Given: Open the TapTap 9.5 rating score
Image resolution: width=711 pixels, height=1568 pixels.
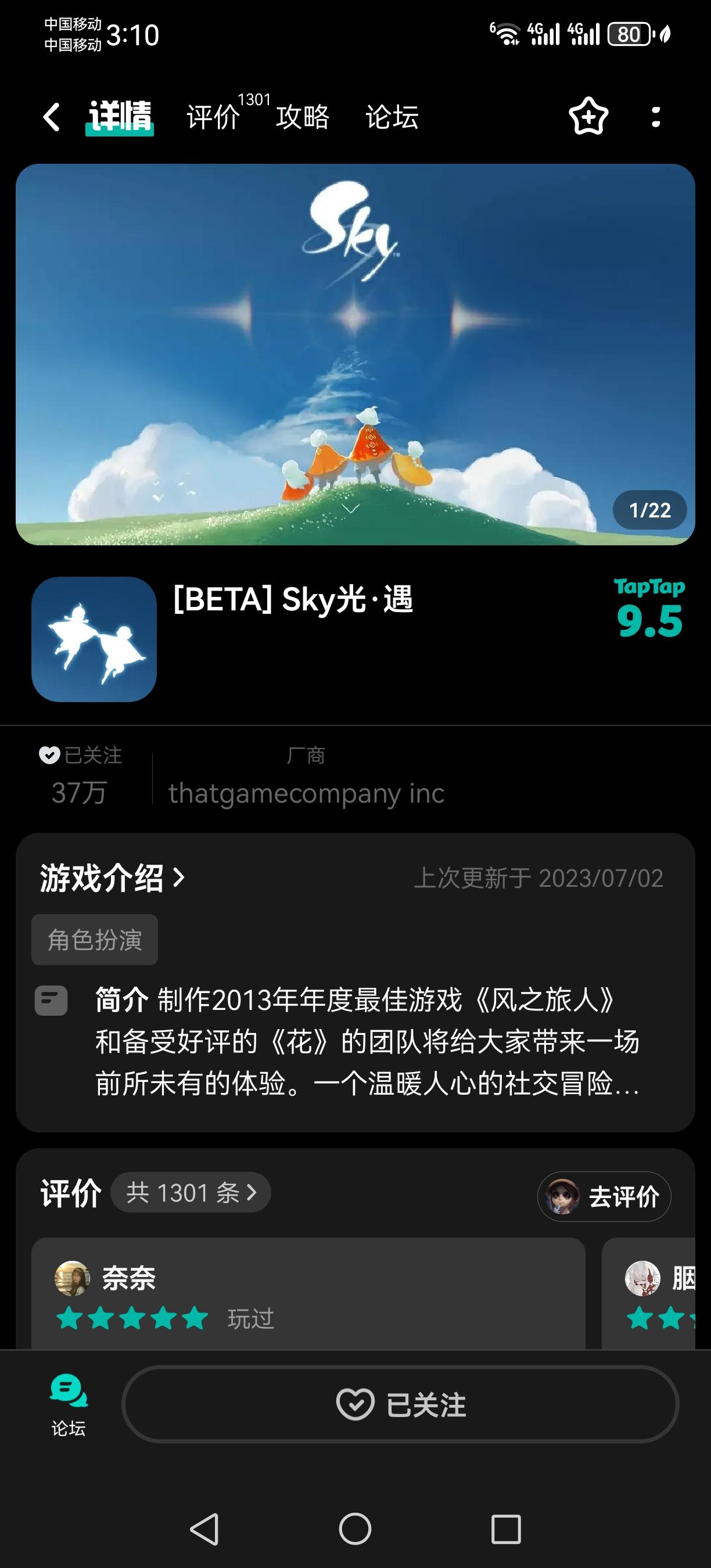Looking at the screenshot, I should point(649,609).
